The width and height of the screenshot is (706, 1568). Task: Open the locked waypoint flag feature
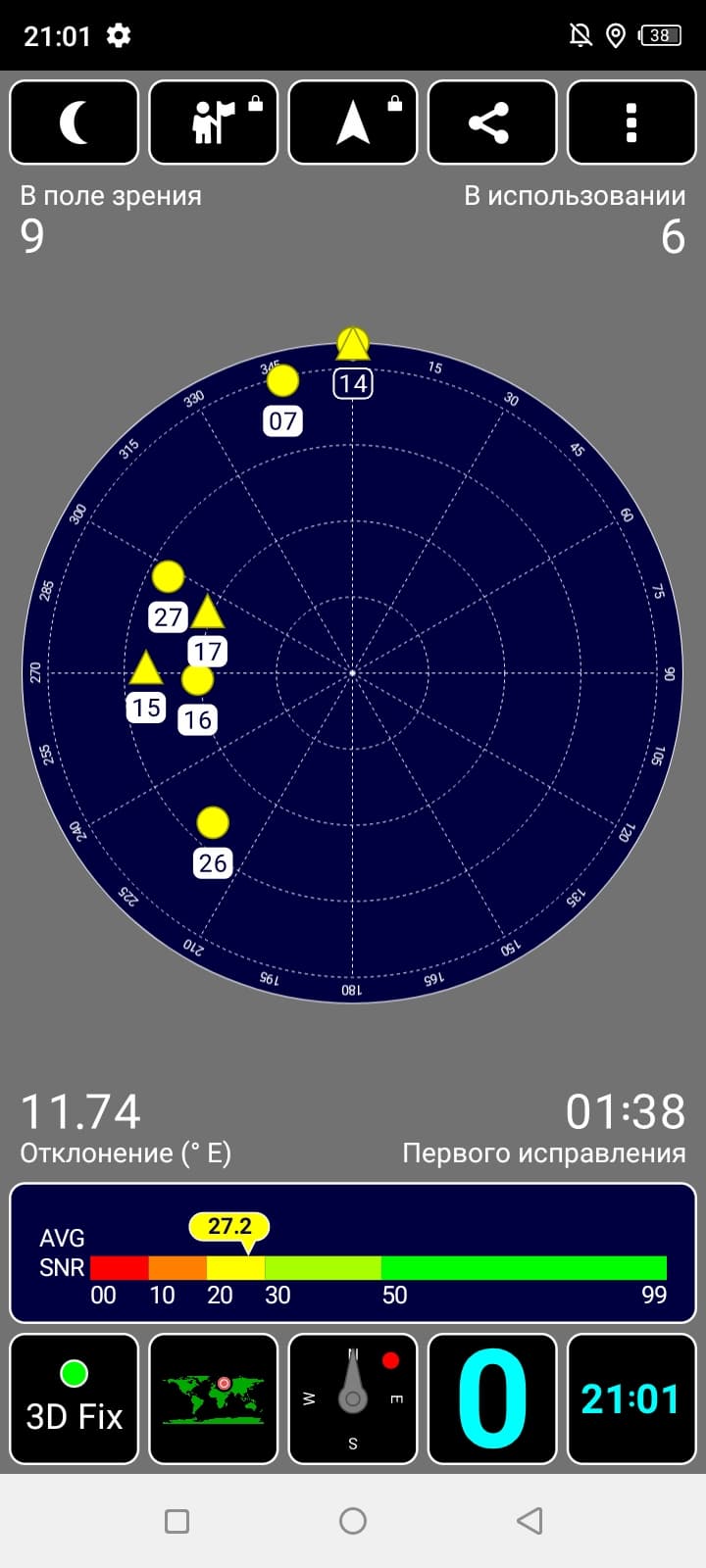pos(214,122)
